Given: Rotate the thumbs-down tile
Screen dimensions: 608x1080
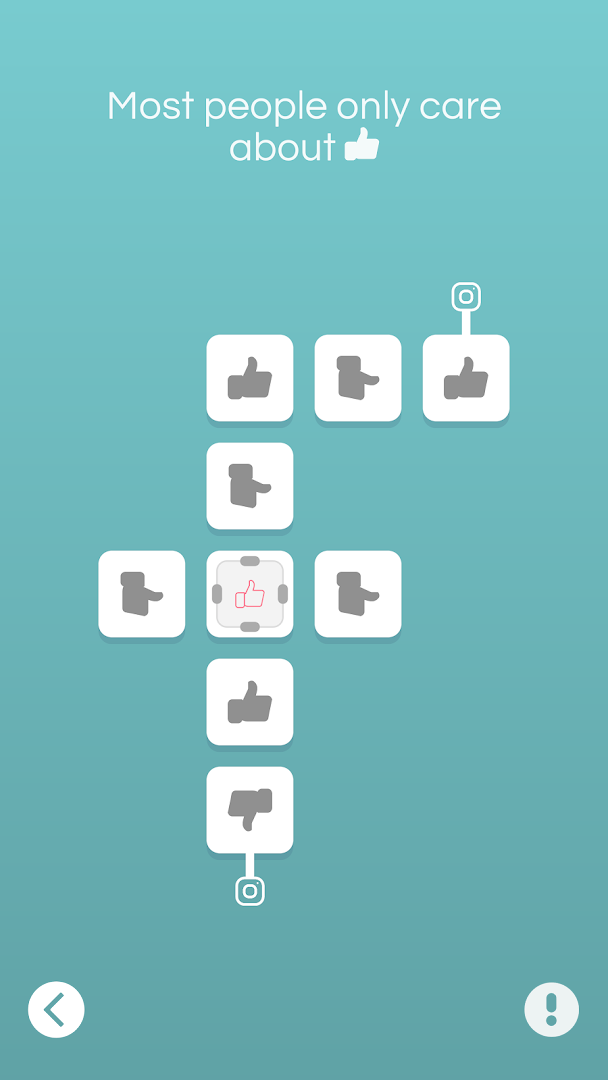Looking at the screenshot, I should click(x=250, y=809).
